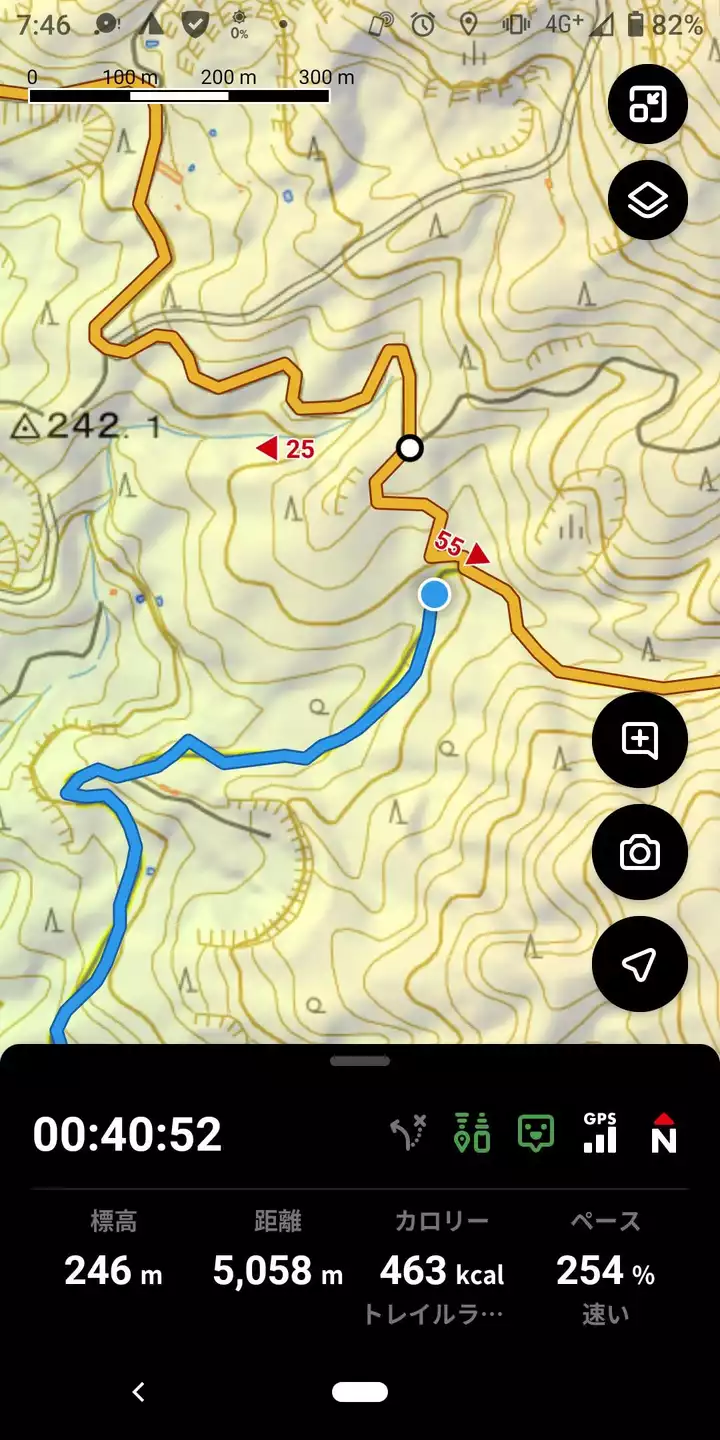Tap the north compass N icon
The image size is (720, 1440).
tap(664, 1134)
